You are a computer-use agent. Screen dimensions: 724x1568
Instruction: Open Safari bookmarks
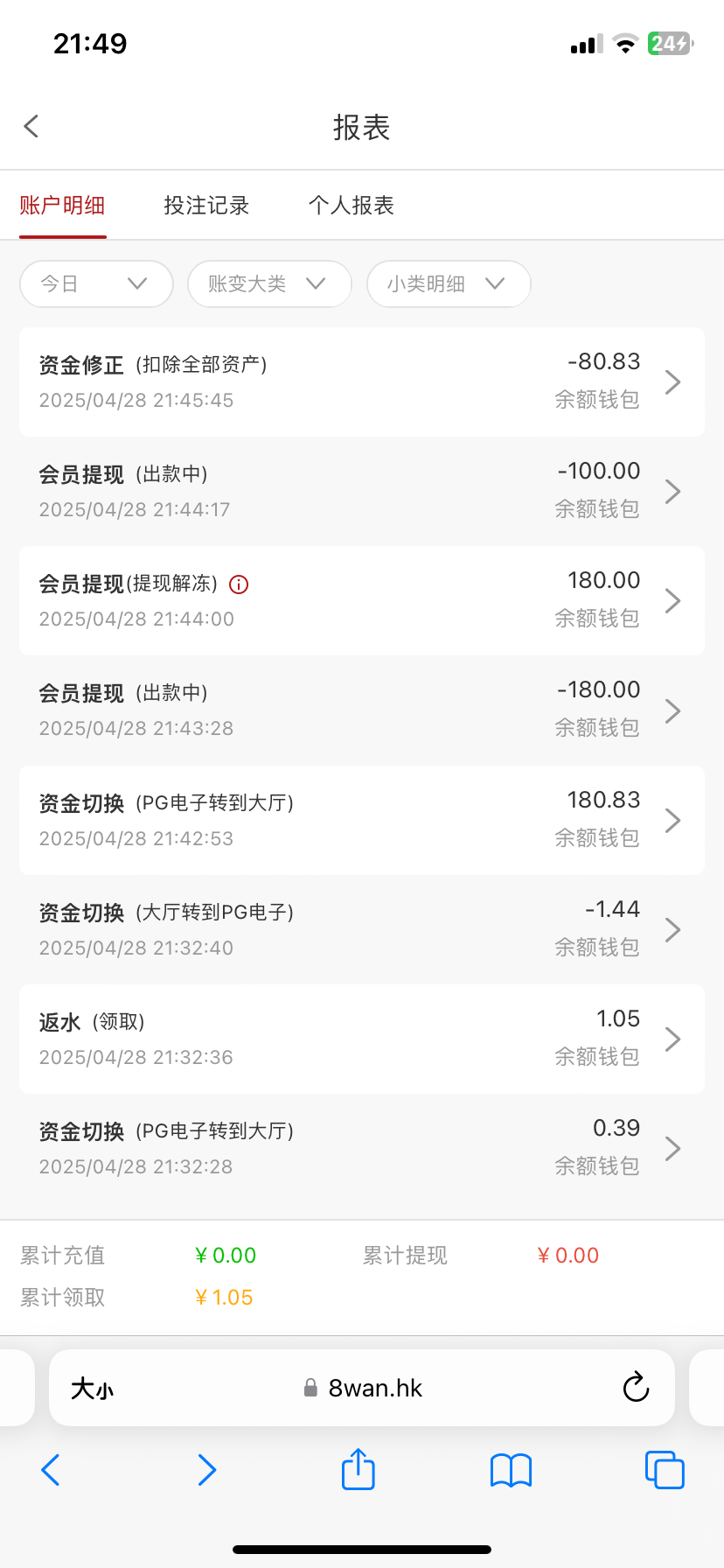[512, 1470]
